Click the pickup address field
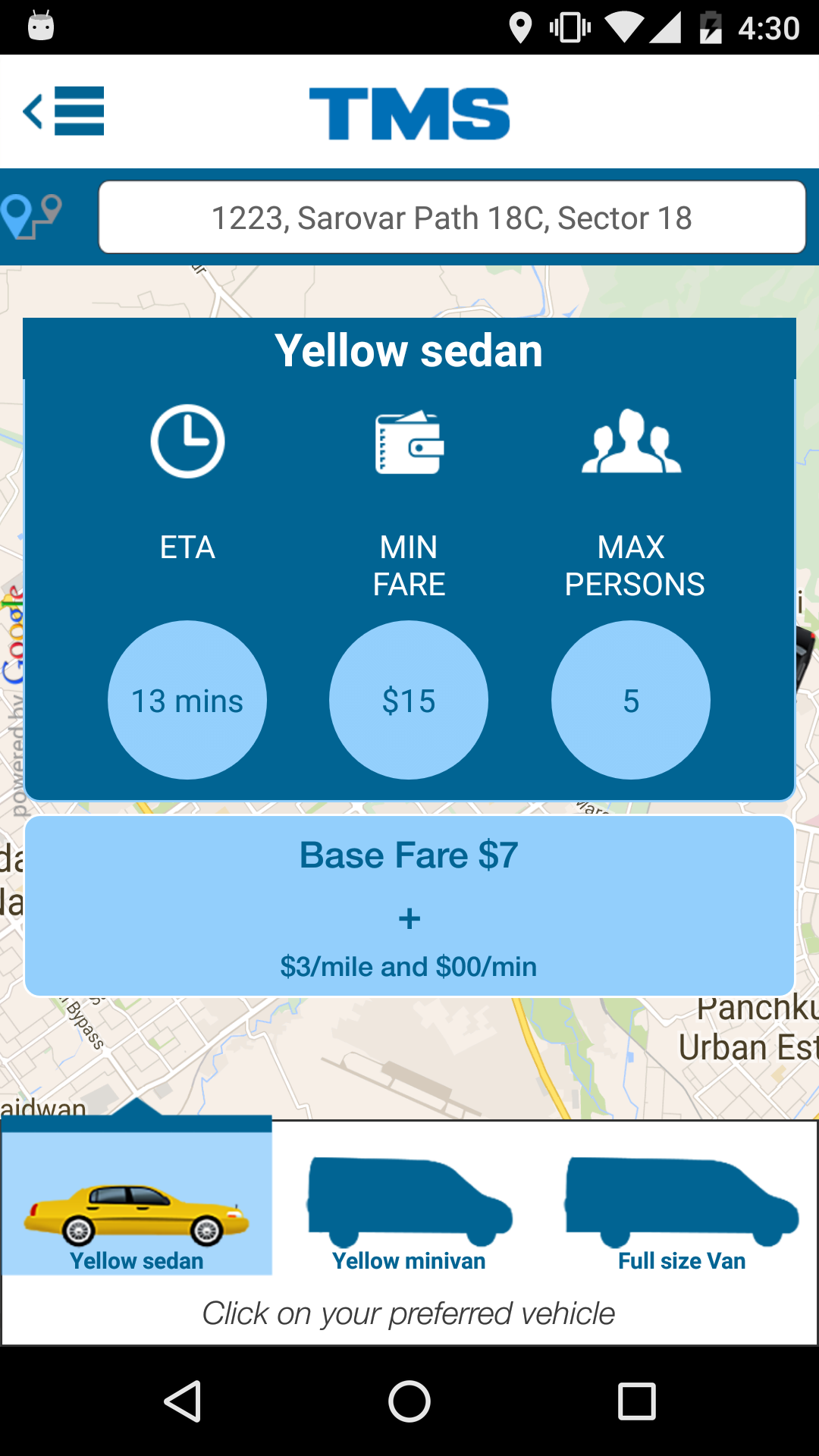Screen dimensions: 819x1456 click(x=452, y=217)
